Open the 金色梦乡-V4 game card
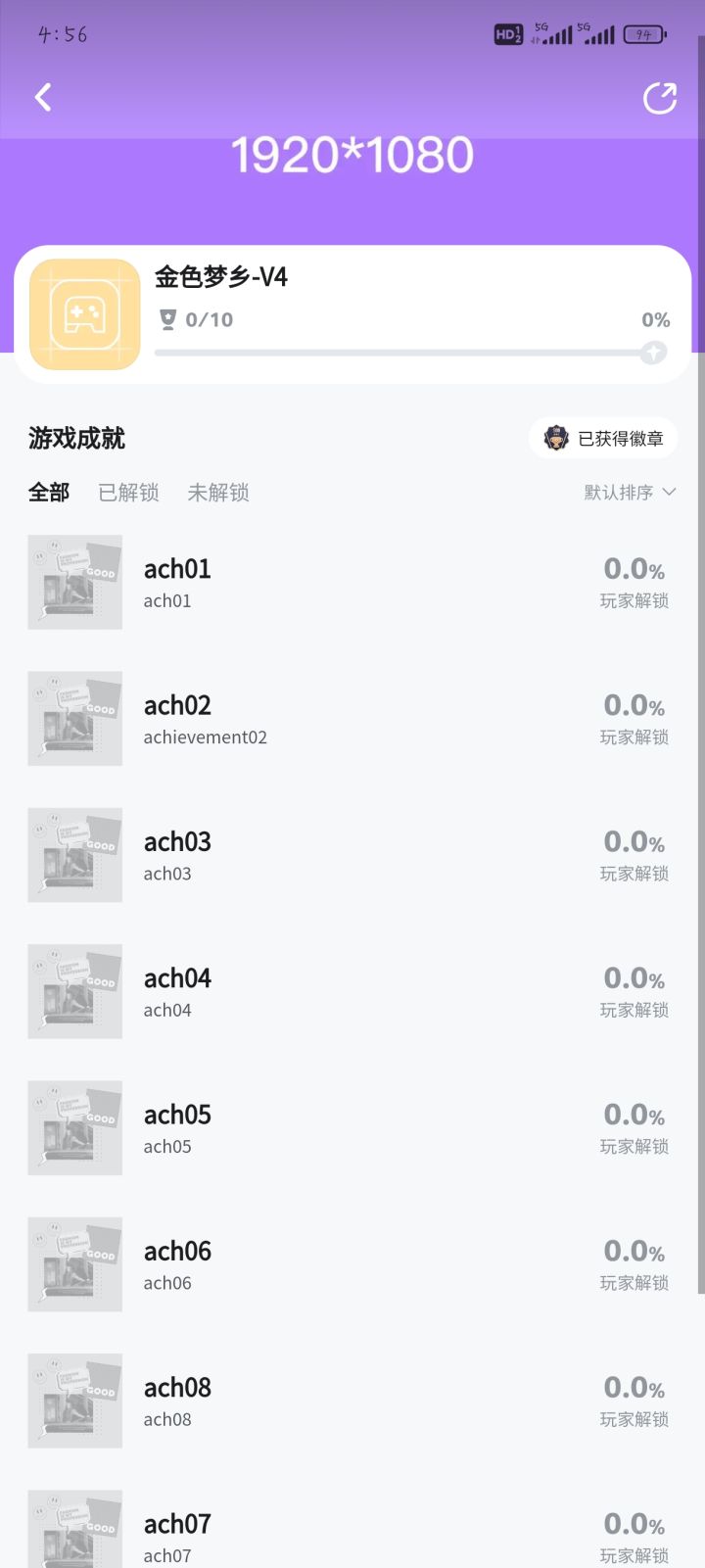 tap(352, 313)
